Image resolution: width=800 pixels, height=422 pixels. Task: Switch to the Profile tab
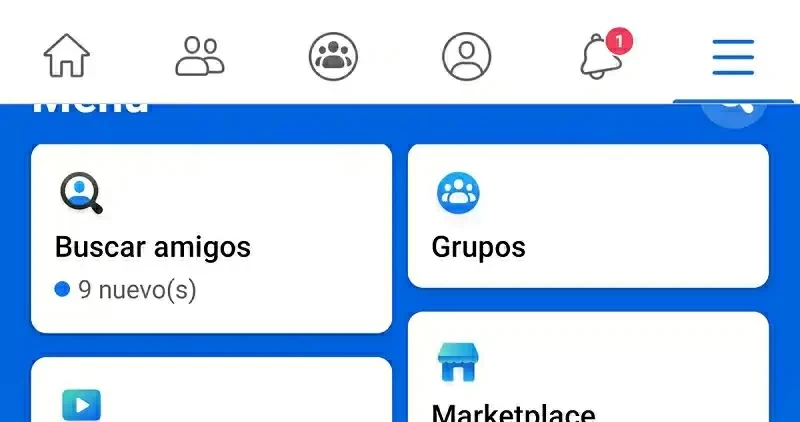point(466,56)
